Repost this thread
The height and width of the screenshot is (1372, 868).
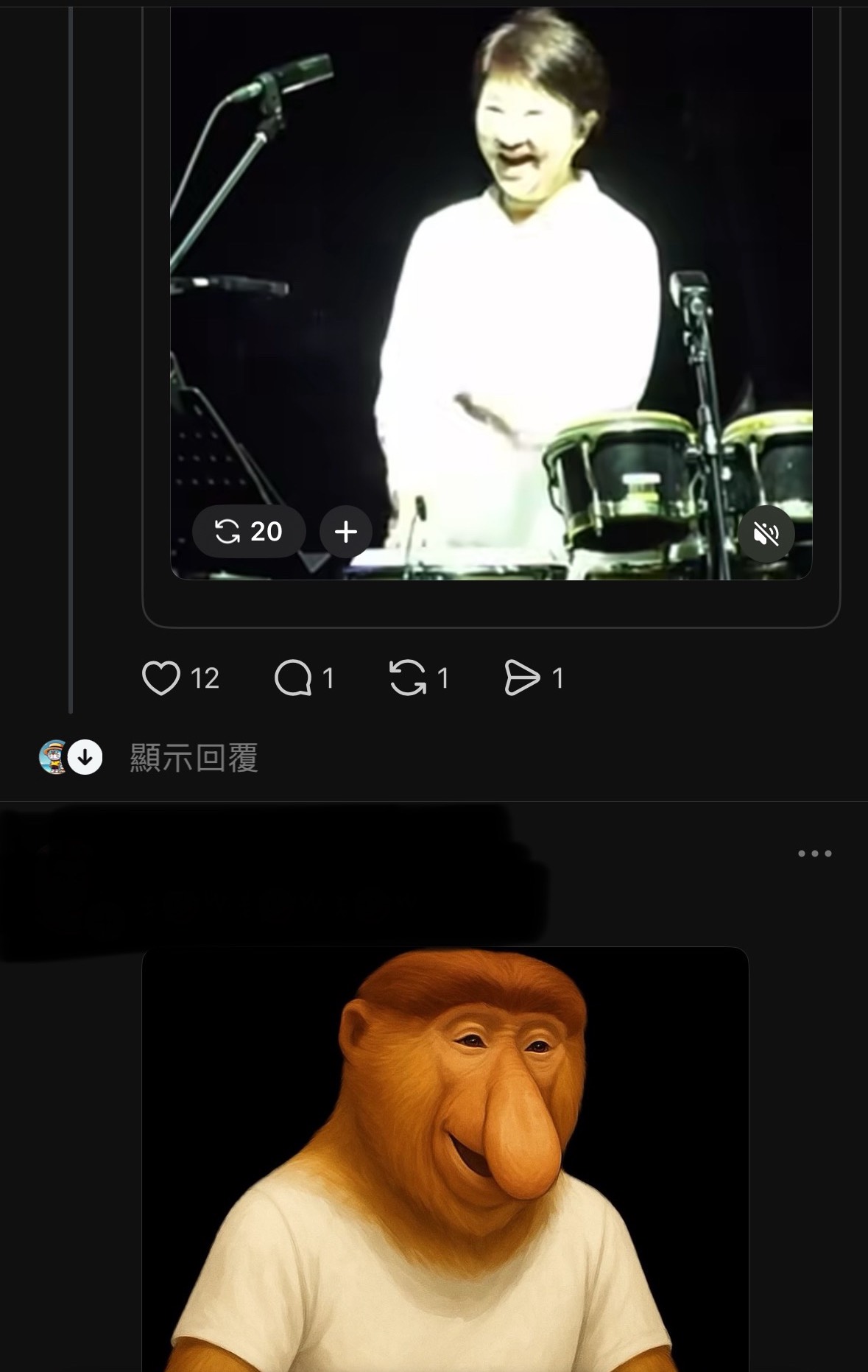click(x=408, y=678)
